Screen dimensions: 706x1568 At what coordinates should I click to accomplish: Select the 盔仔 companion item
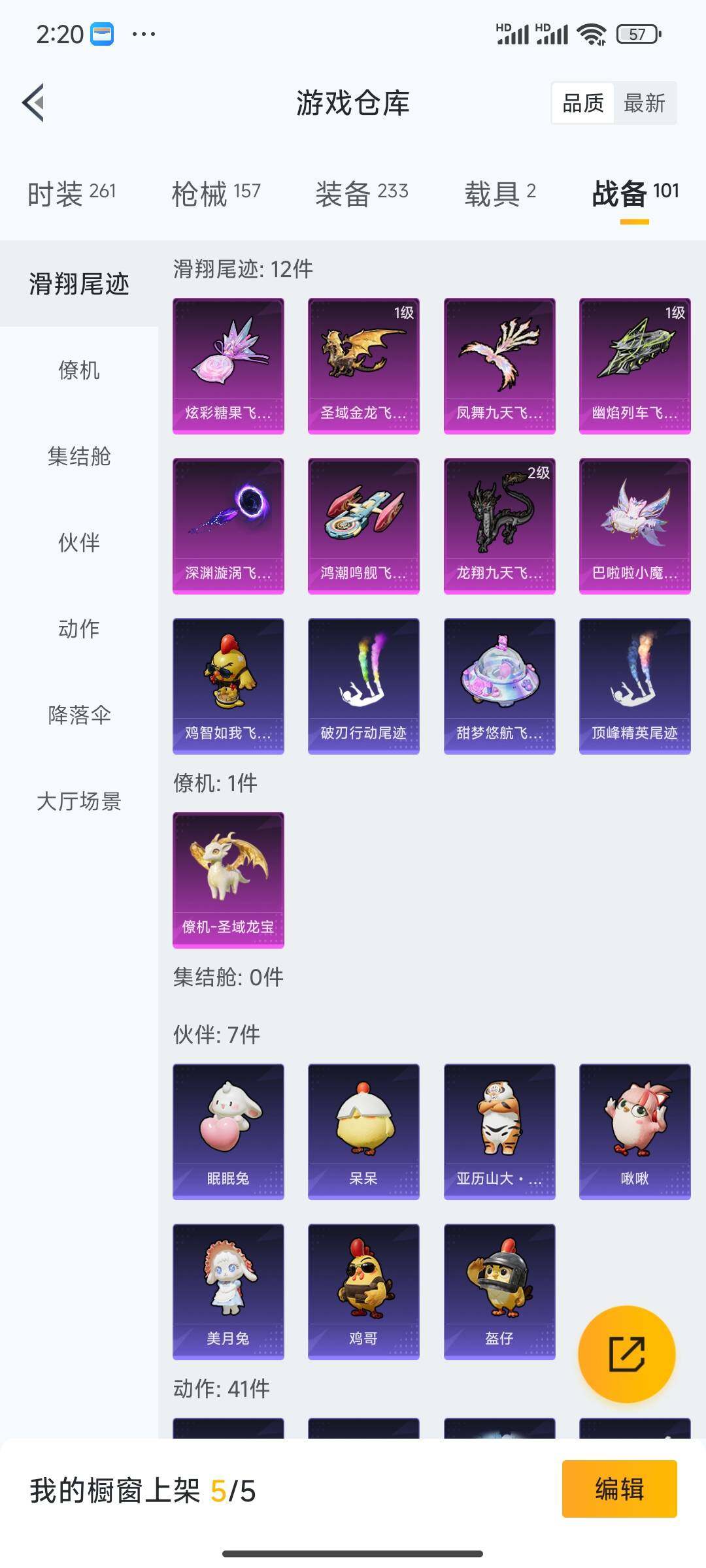coord(499,1294)
